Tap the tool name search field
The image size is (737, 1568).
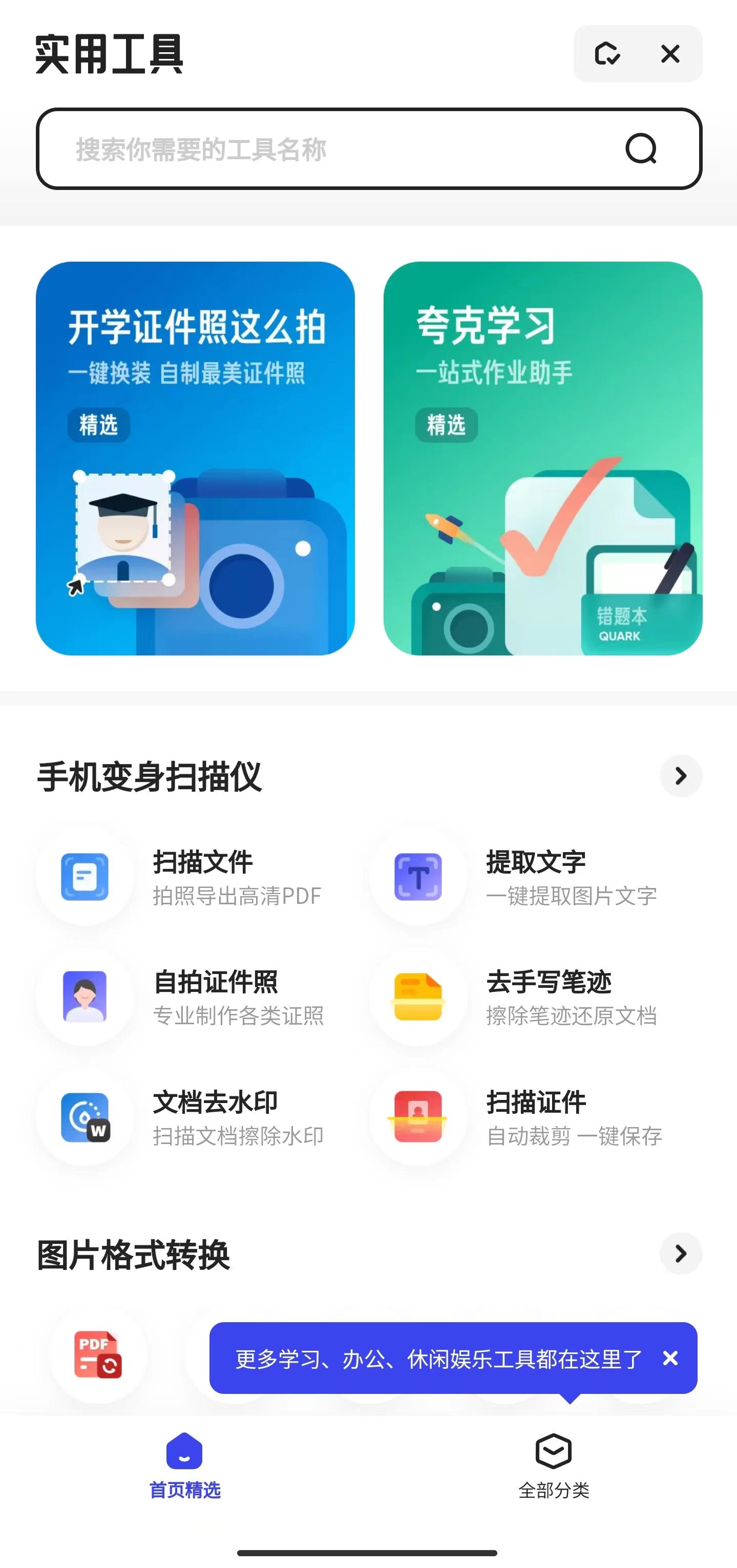[329, 149]
